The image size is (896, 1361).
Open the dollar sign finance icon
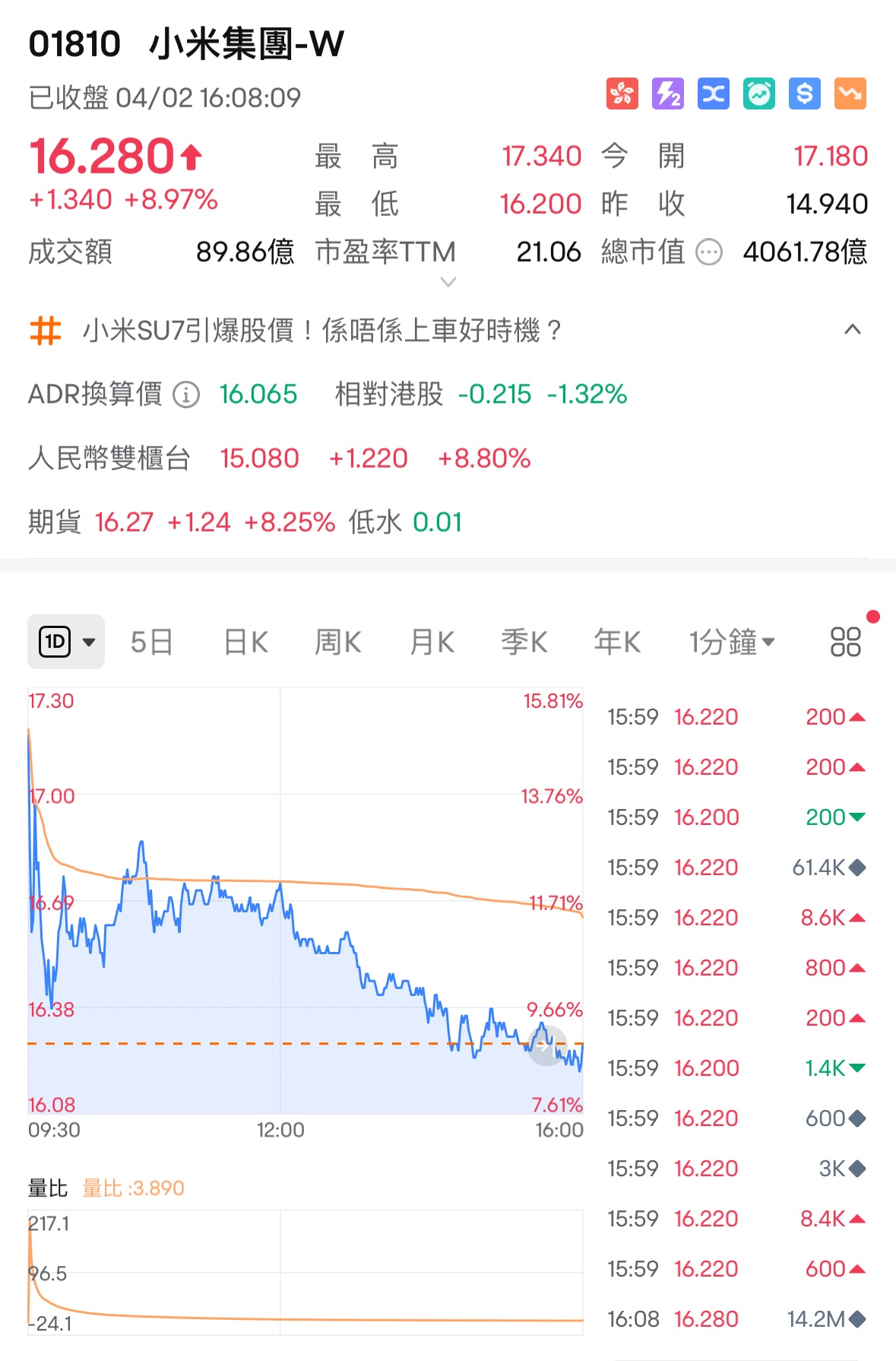804,93
